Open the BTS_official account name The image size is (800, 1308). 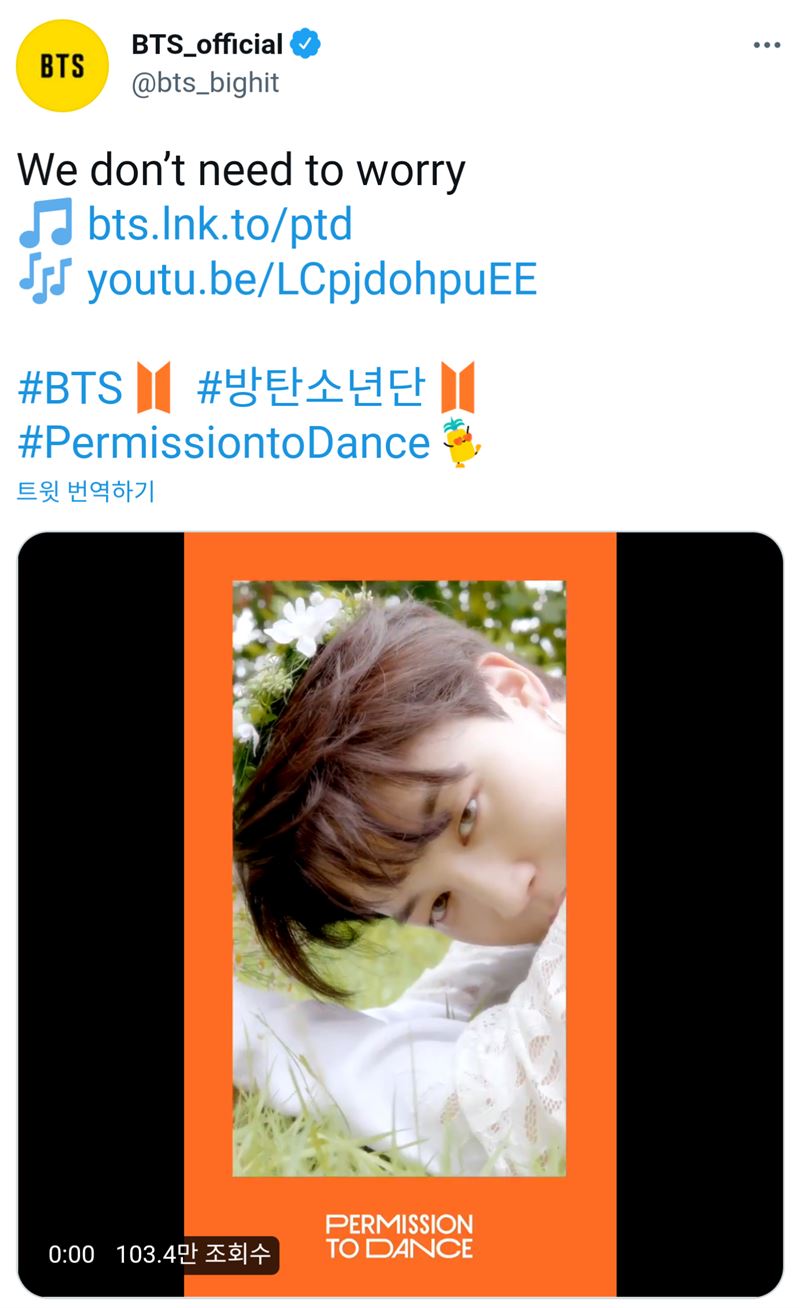pyautogui.click(x=207, y=44)
